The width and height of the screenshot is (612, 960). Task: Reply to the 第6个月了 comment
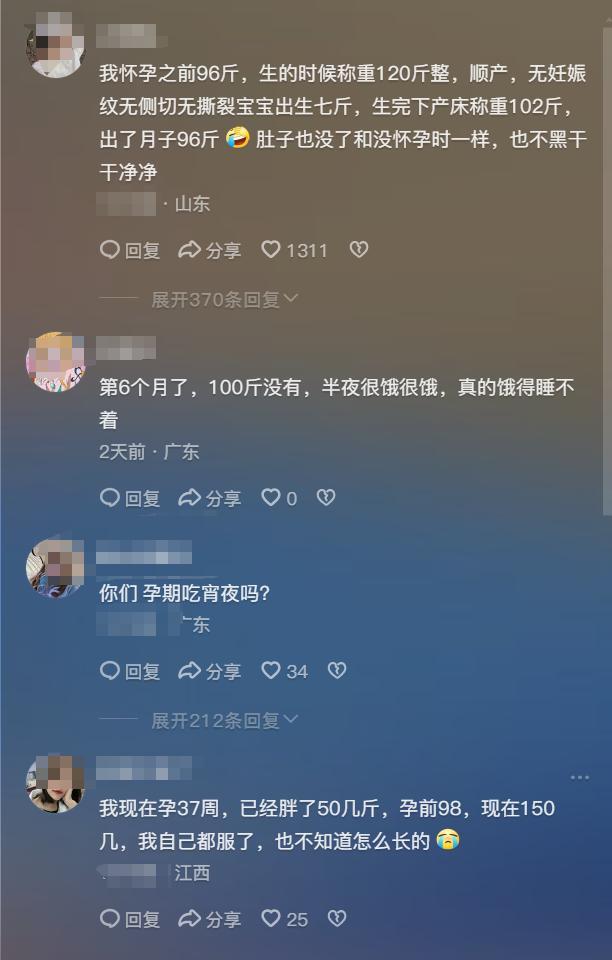[130, 498]
